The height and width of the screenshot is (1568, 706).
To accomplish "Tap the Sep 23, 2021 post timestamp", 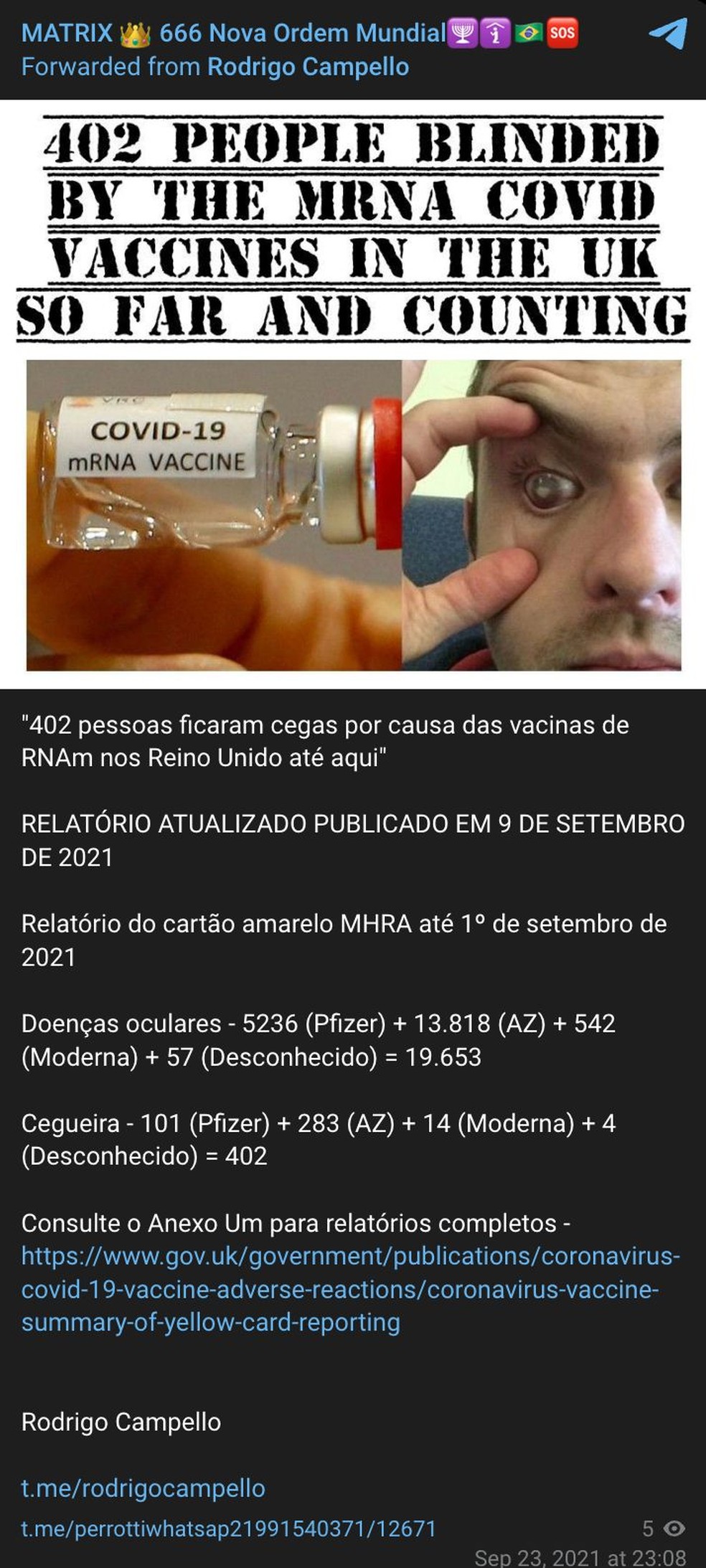I will pos(580,1557).
